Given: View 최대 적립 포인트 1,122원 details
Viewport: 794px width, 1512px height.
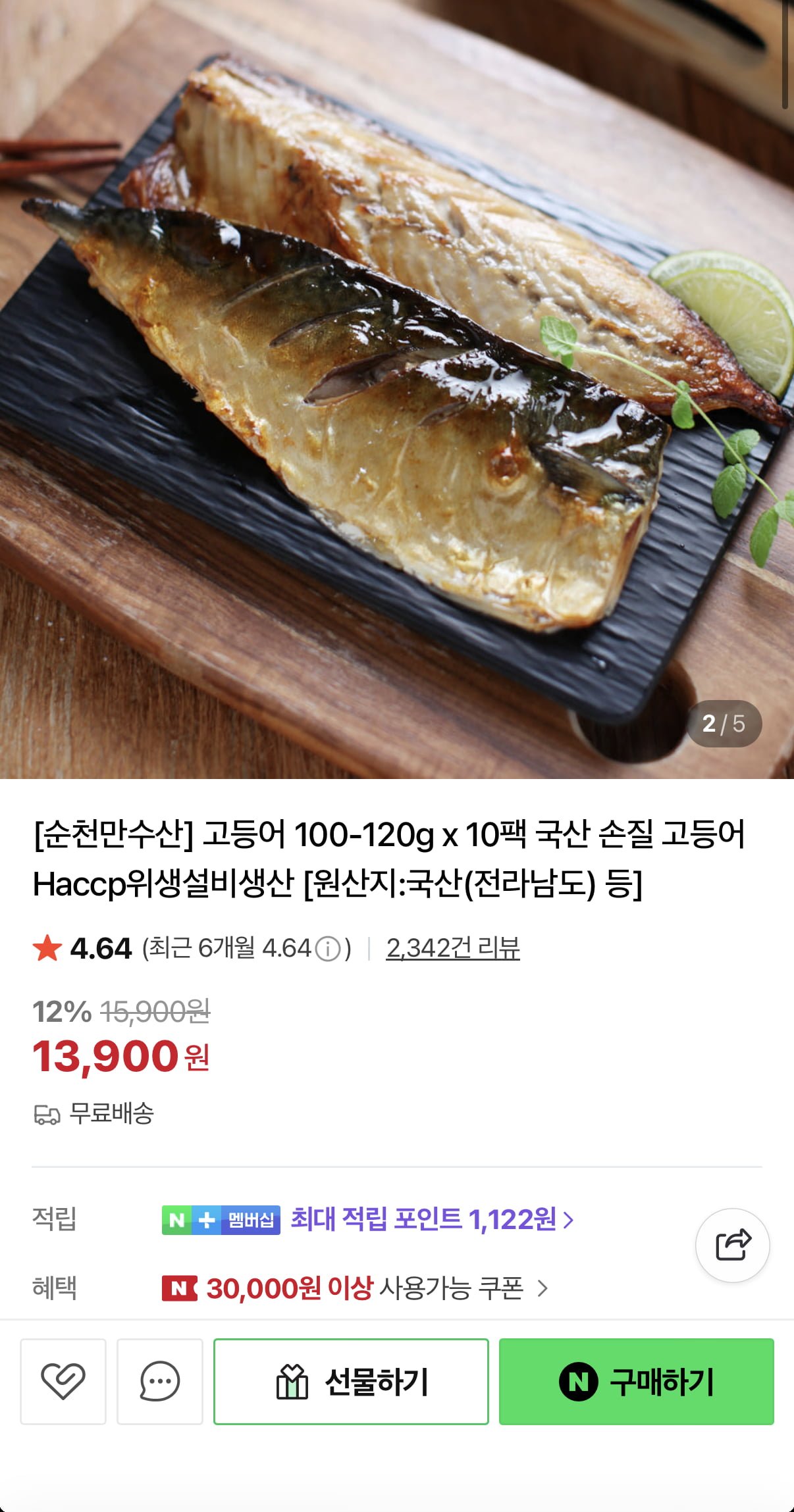Looking at the screenshot, I should (x=432, y=1219).
